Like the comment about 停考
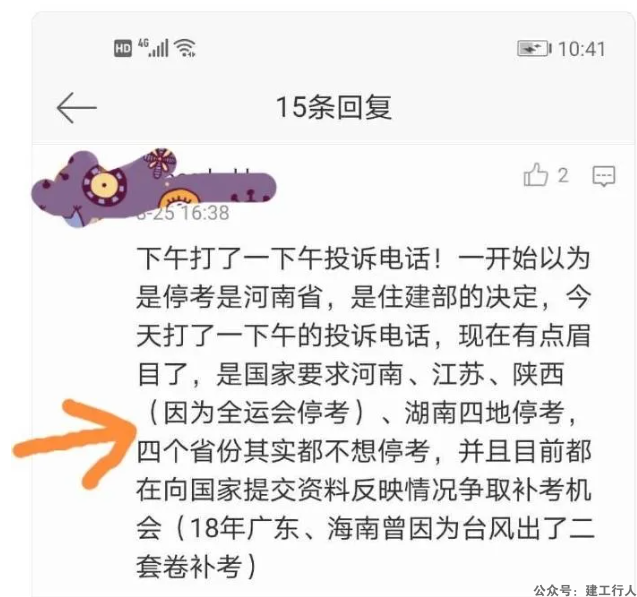 [x=537, y=176]
